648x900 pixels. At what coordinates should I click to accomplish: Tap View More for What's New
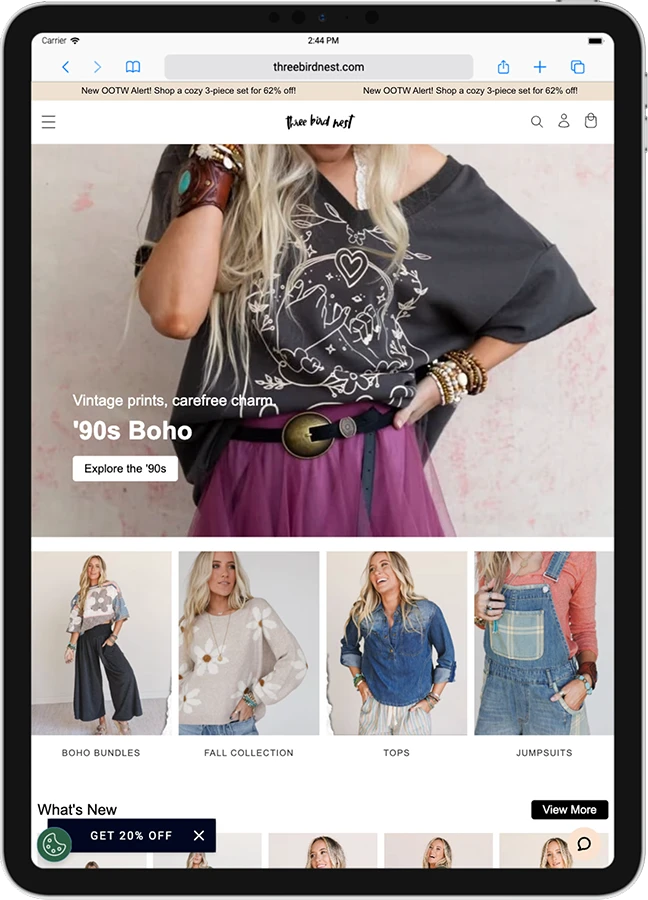(569, 809)
